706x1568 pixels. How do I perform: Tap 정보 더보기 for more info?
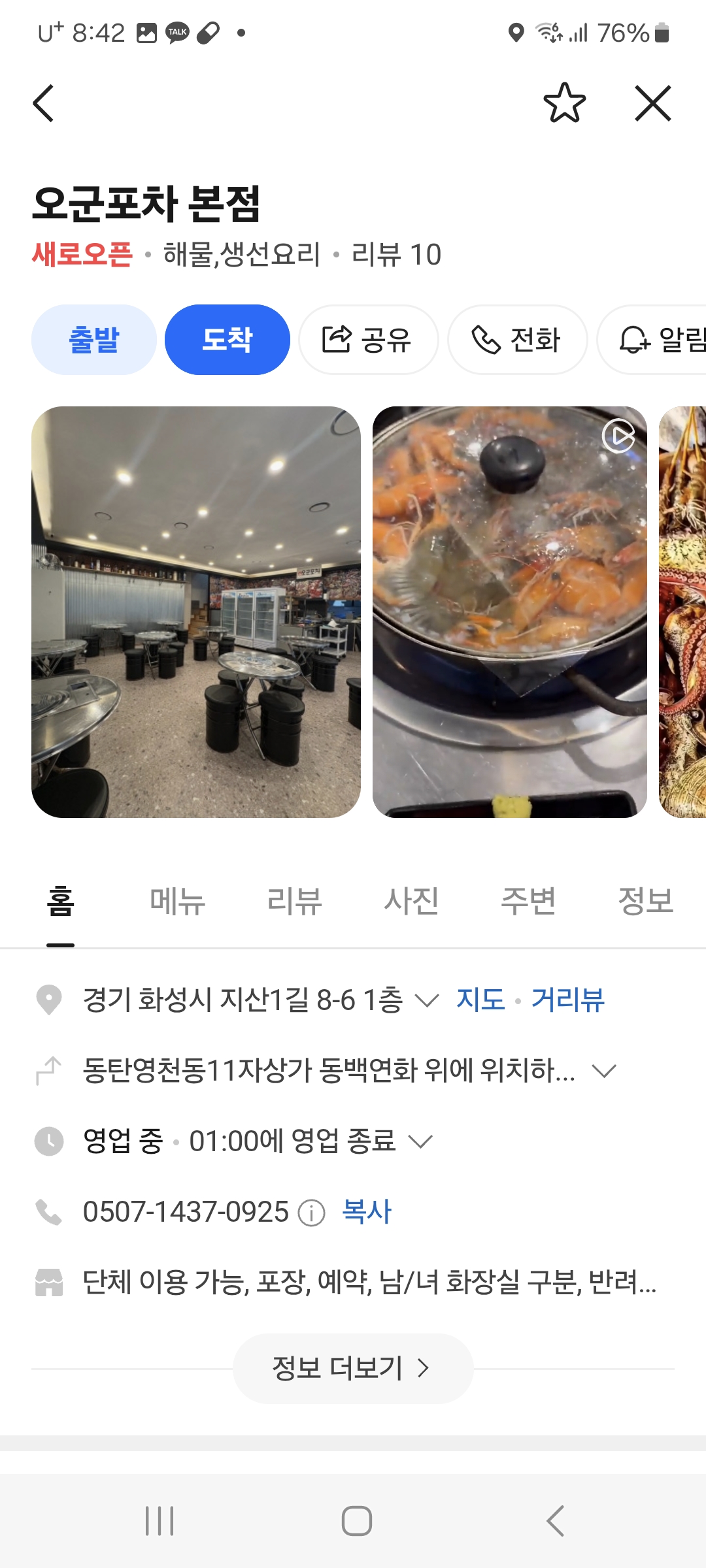(352, 1368)
